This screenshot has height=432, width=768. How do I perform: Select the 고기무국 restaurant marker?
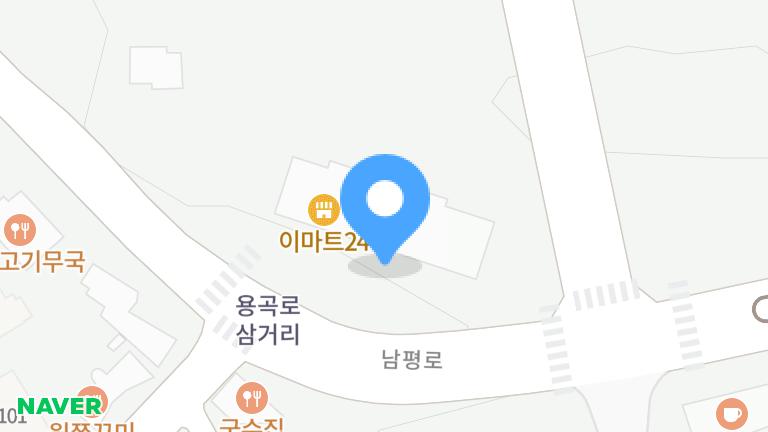click(x=19, y=231)
